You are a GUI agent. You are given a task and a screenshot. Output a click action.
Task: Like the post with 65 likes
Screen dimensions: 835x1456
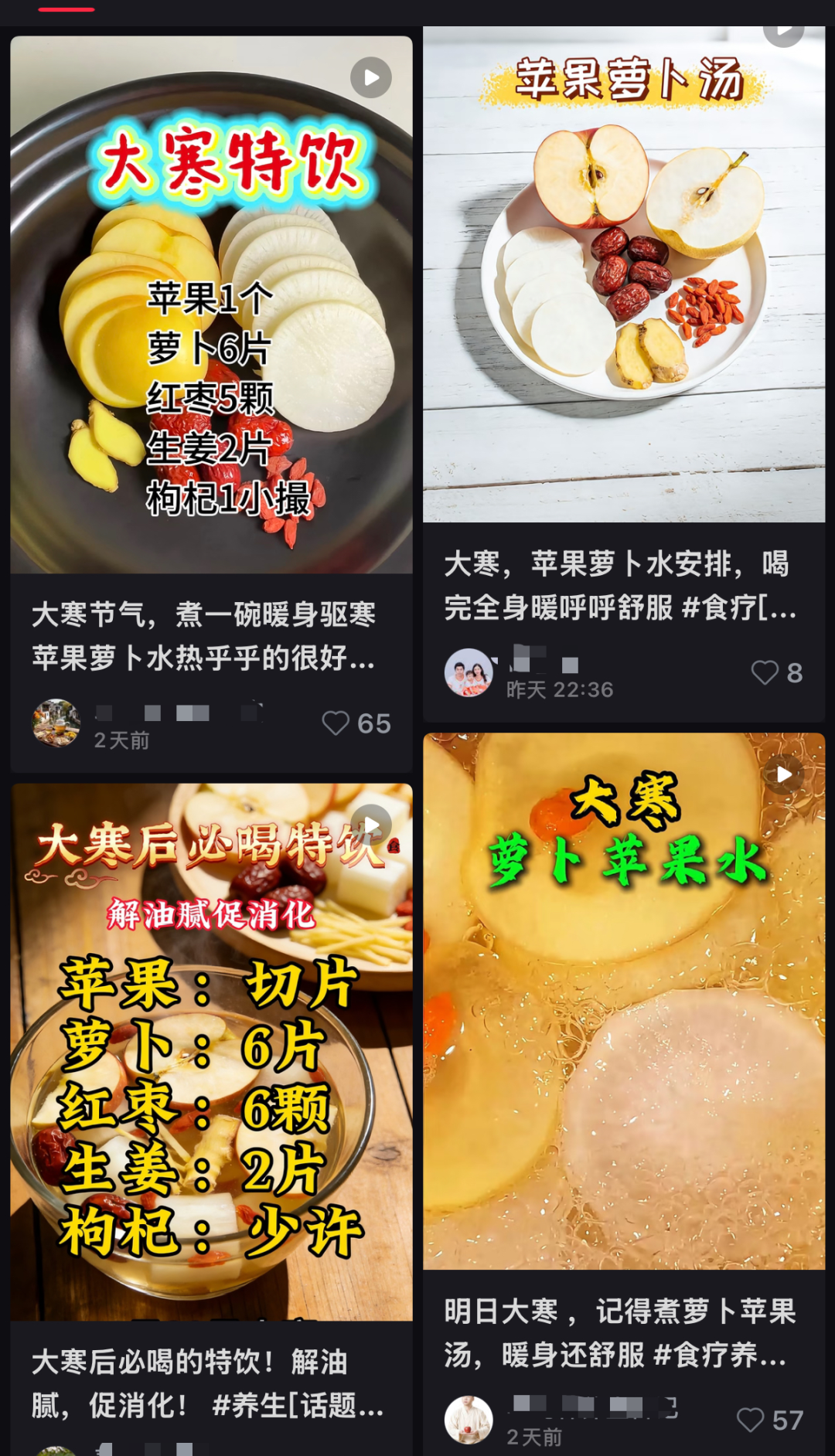(x=336, y=723)
